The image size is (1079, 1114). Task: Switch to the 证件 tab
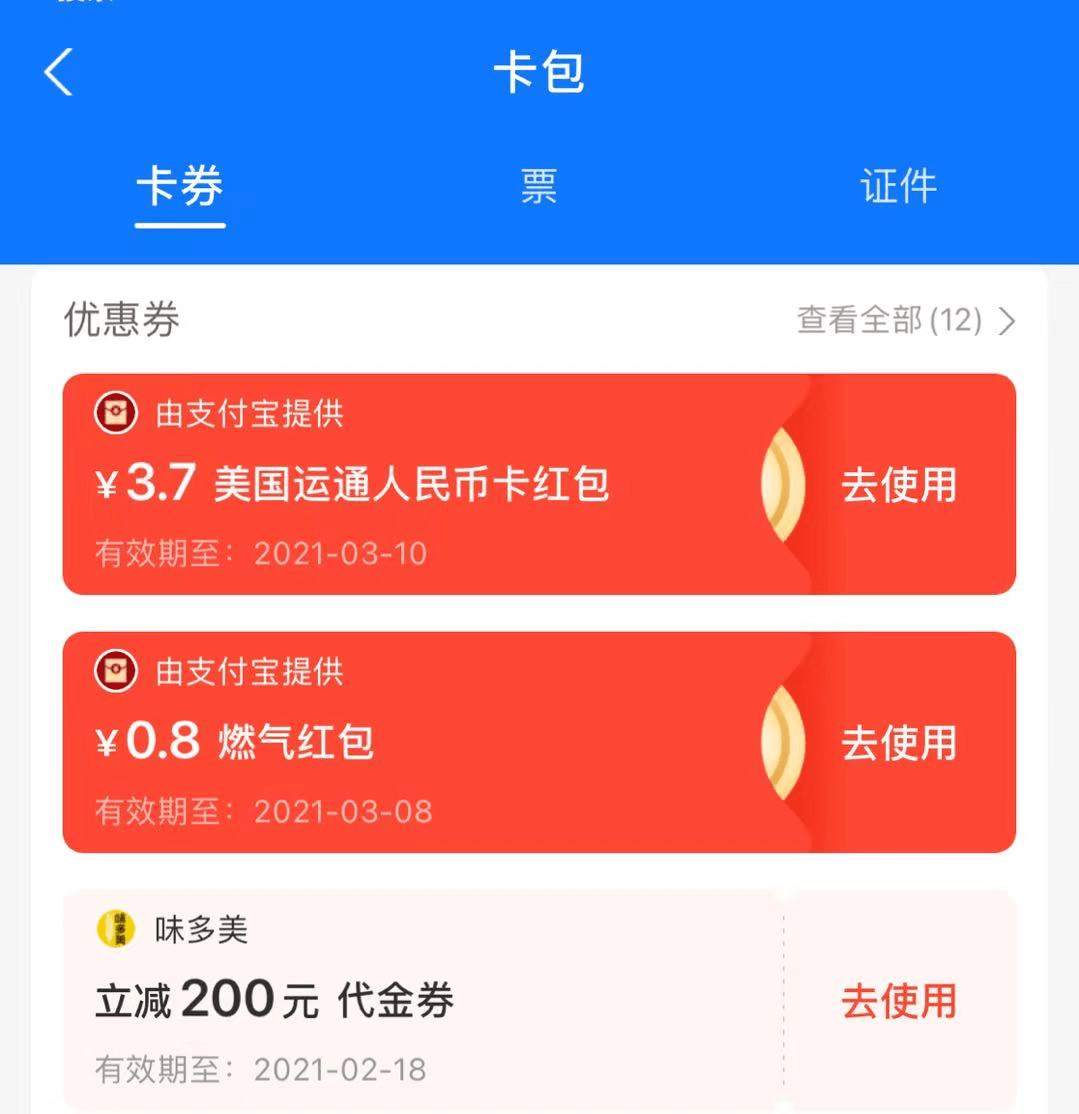point(898,187)
